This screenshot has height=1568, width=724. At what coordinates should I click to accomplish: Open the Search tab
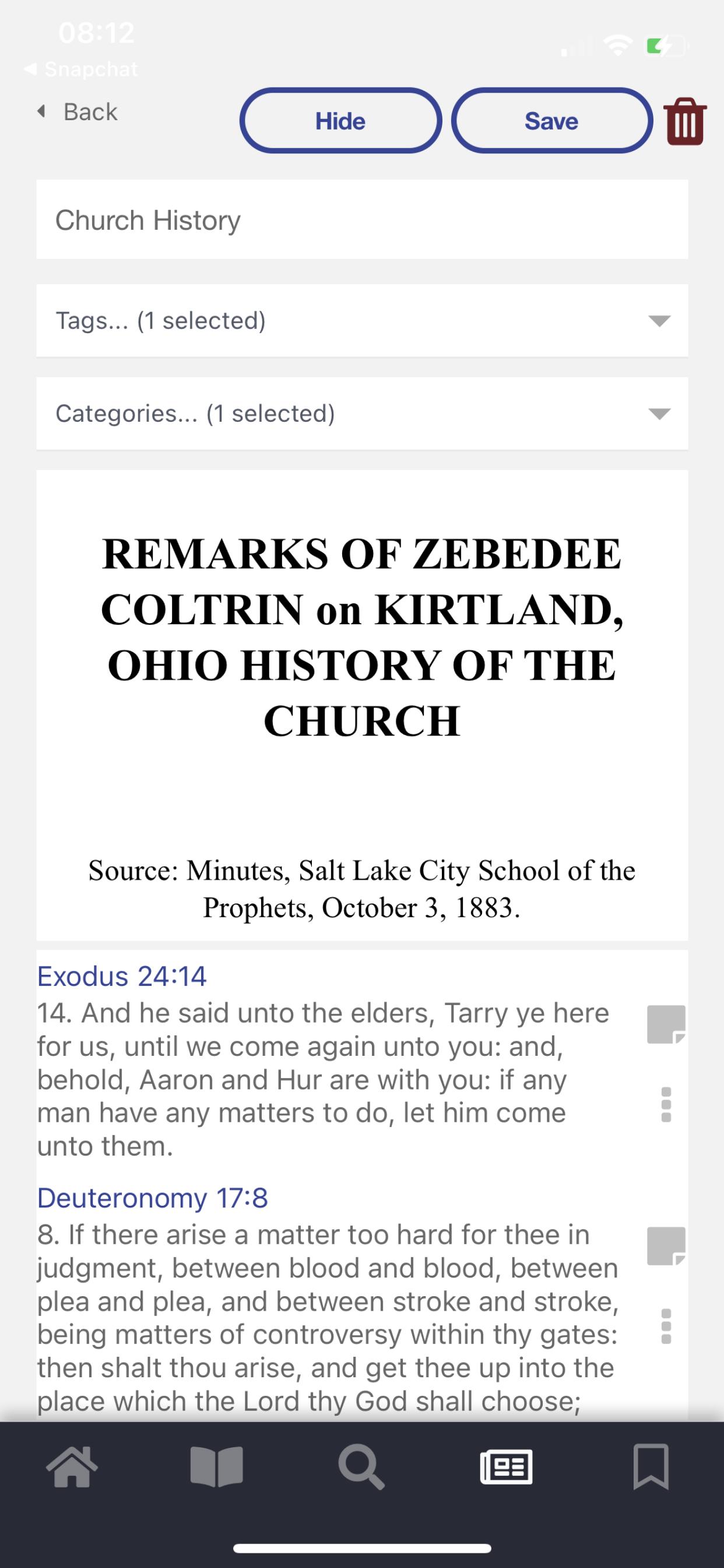pyautogui.click(x=361, y=1468)
